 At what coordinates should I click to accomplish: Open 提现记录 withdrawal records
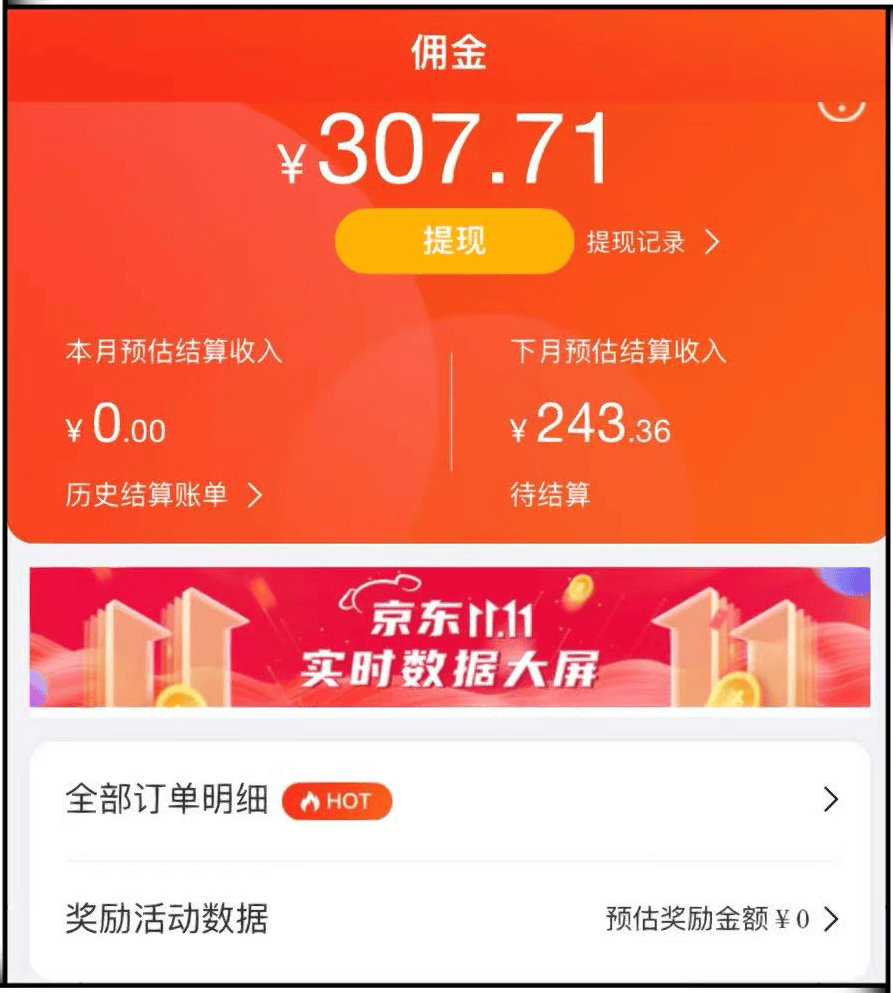(651, 242)
